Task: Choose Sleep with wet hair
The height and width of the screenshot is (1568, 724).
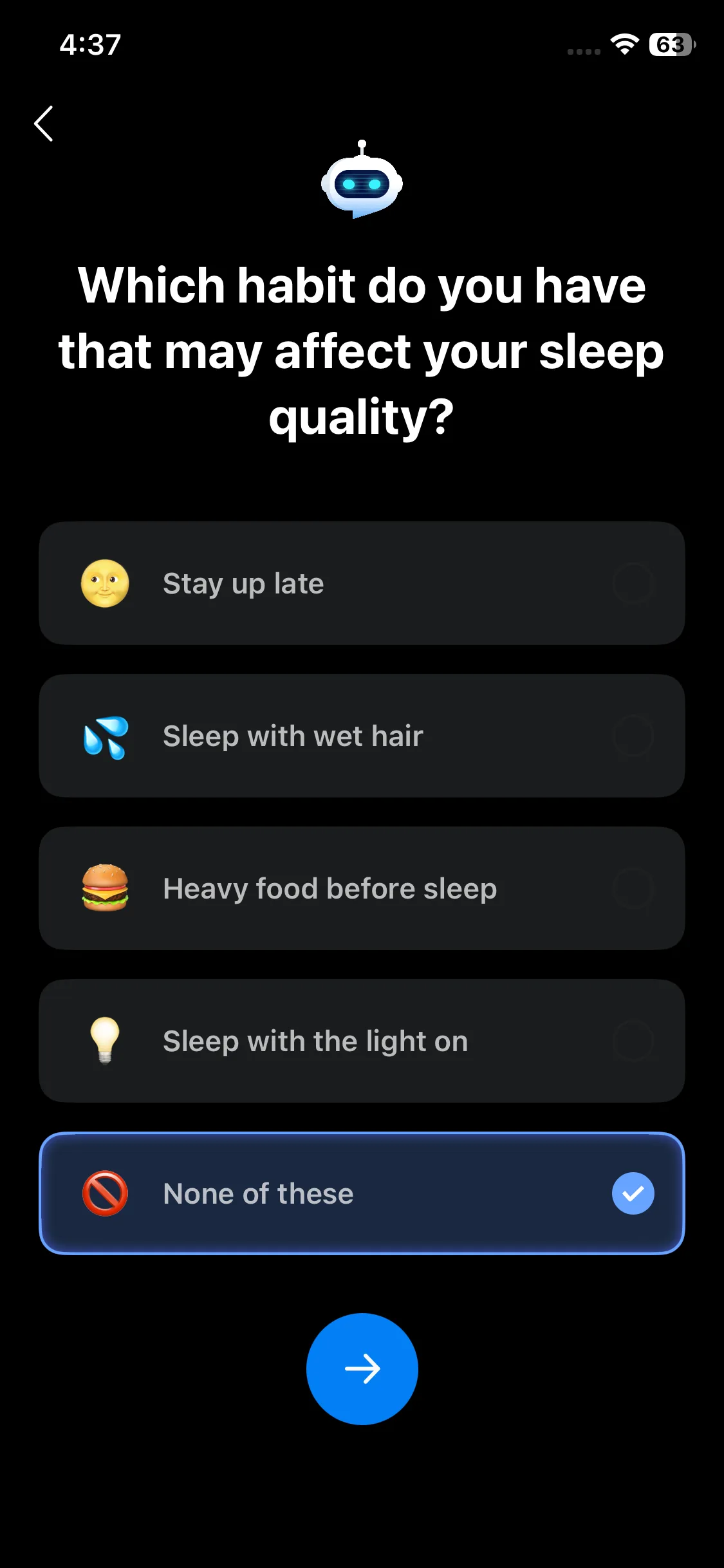Action: pyautogui.click(x=362, y=736)
